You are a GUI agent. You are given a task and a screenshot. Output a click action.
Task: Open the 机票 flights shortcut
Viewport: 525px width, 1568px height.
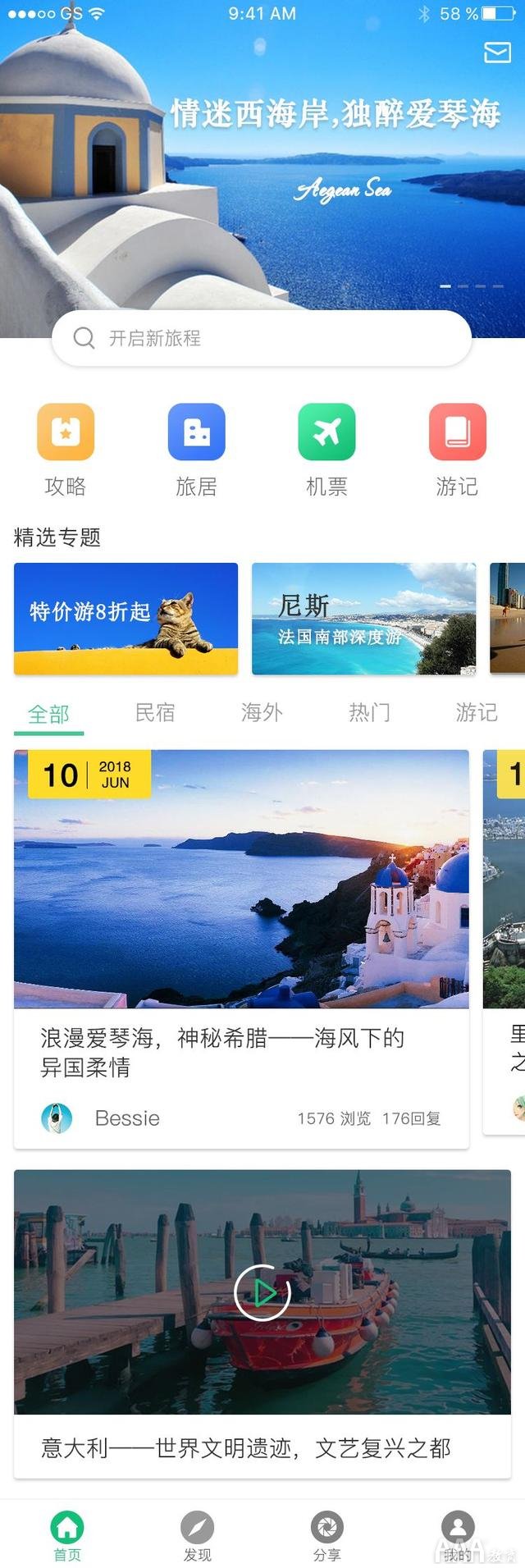point(326,432)
